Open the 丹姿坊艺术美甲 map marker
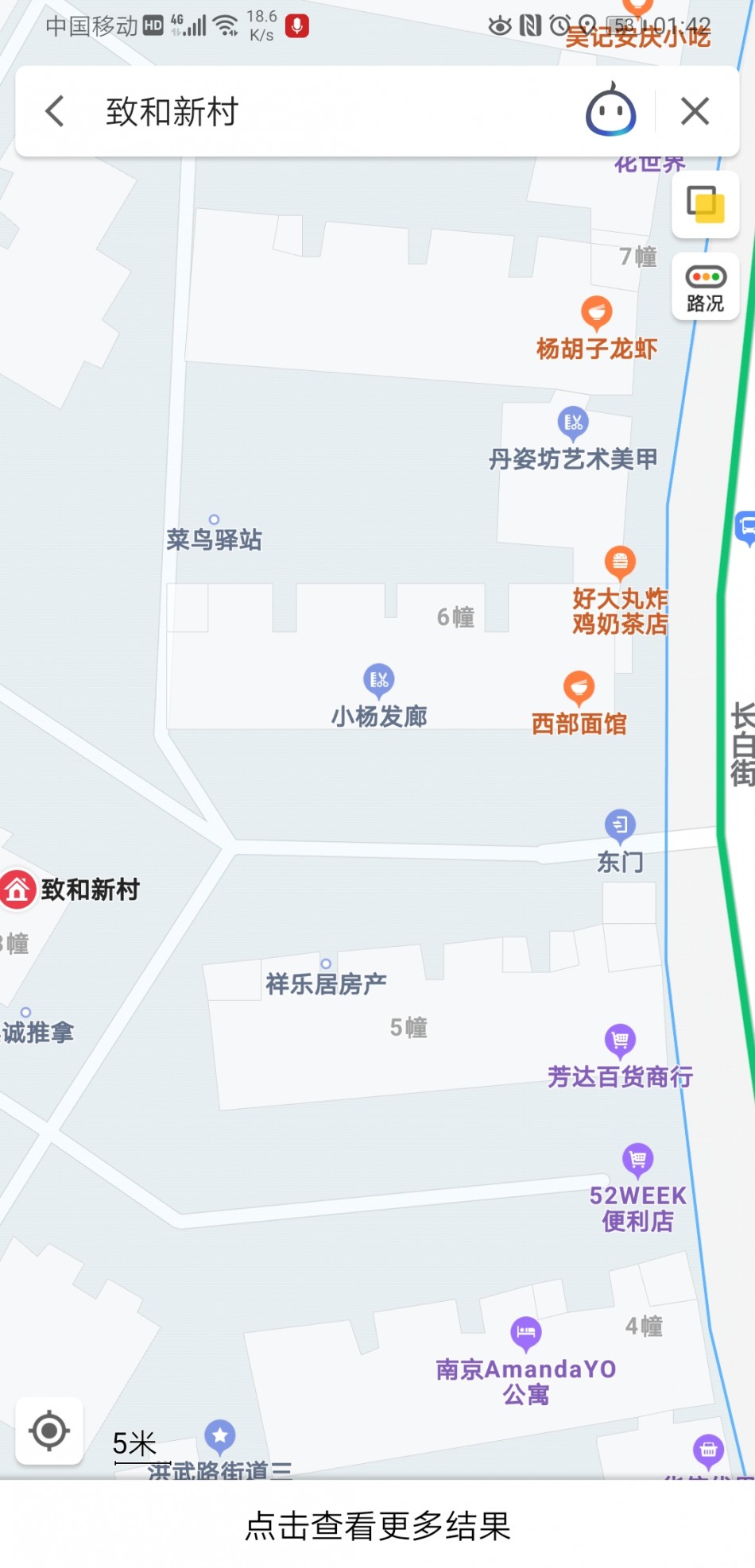The image size is (755, 1568). tap(573, 423)
